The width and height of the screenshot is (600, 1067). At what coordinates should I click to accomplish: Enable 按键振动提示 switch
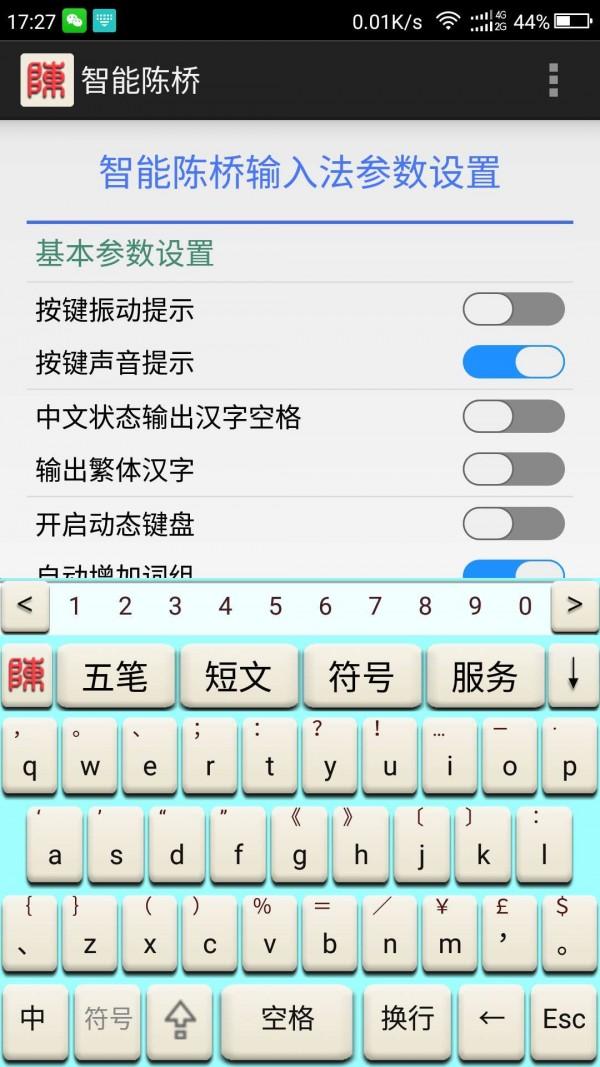pos(513,310)
